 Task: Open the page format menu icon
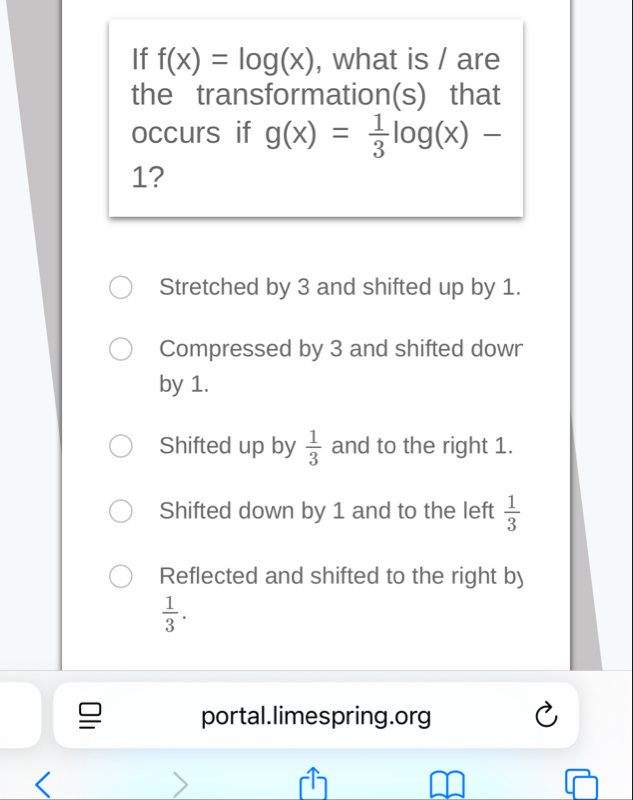point(90,715)
